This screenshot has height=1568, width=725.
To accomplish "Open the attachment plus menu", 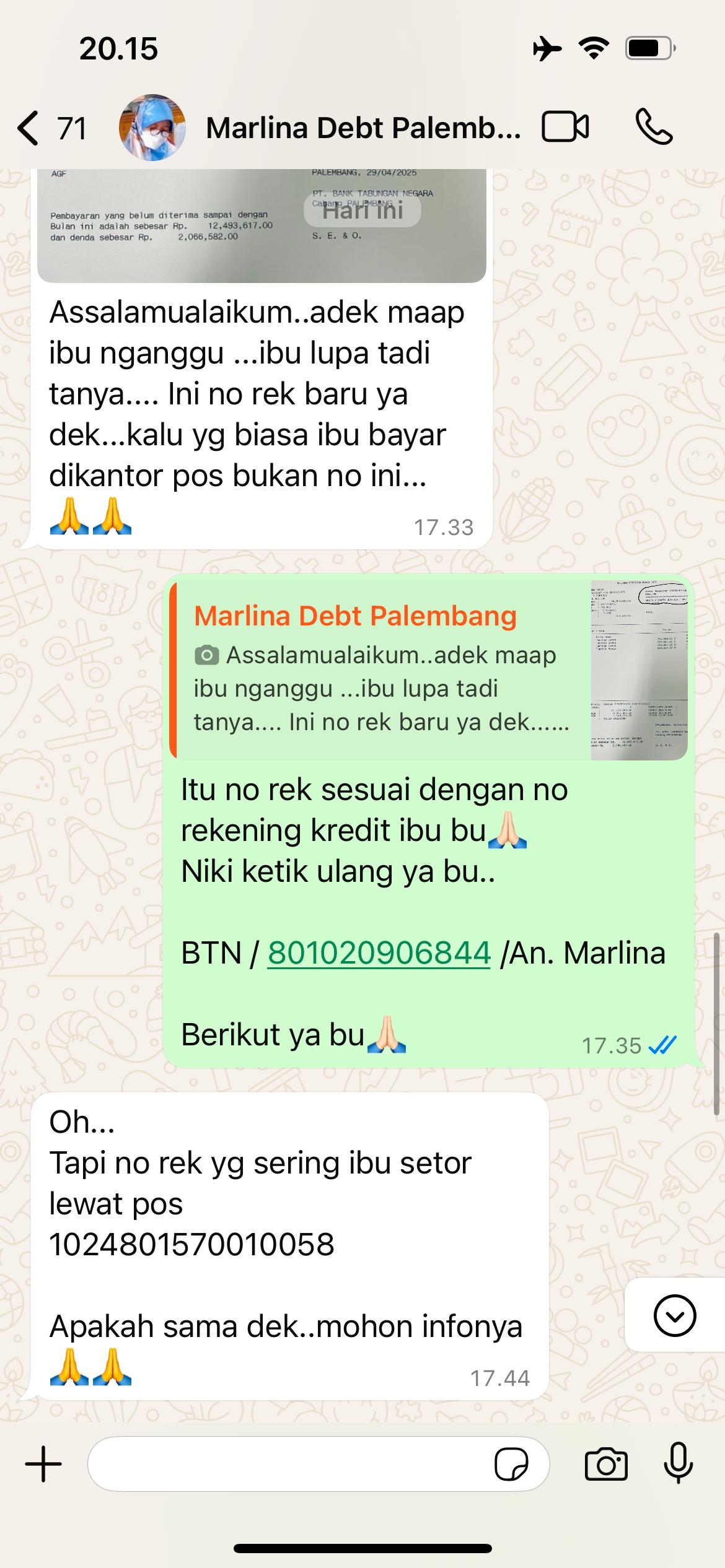I will 43,1465.
